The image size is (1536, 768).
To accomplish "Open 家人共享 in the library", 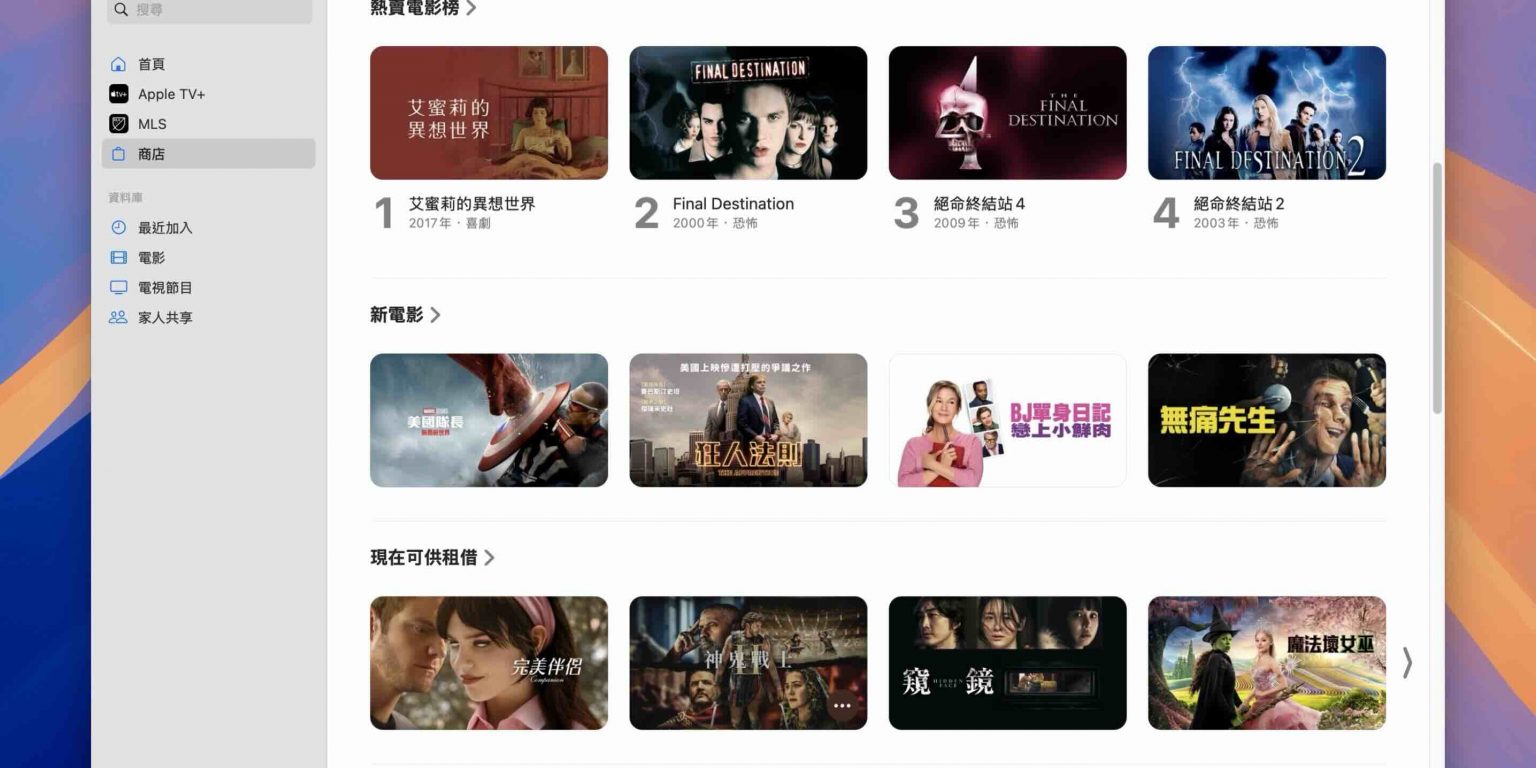I will pyautogui.click(x=165, y=318).
